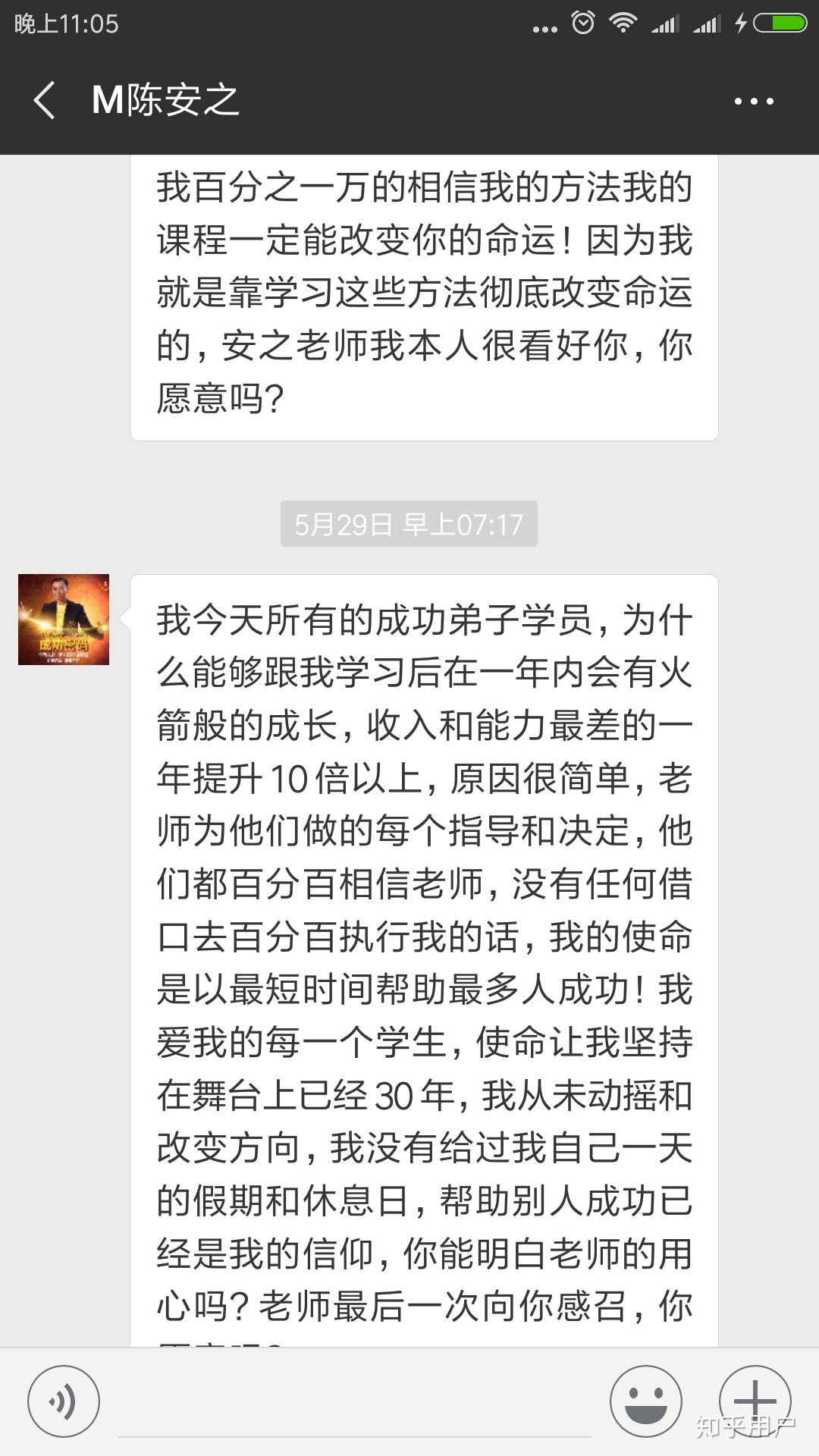Switch to voice message input
The height and width of the screenshot is (1456, 819).
(64, 1401)
